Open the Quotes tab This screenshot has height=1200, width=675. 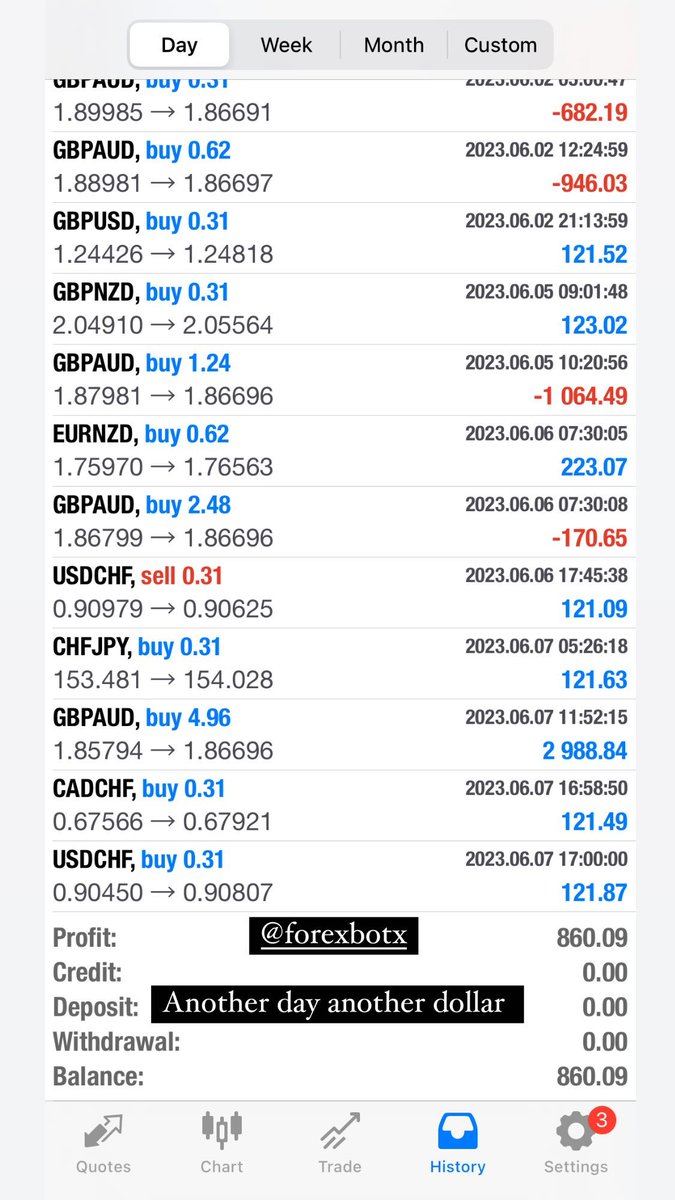tap(104, 1144)
